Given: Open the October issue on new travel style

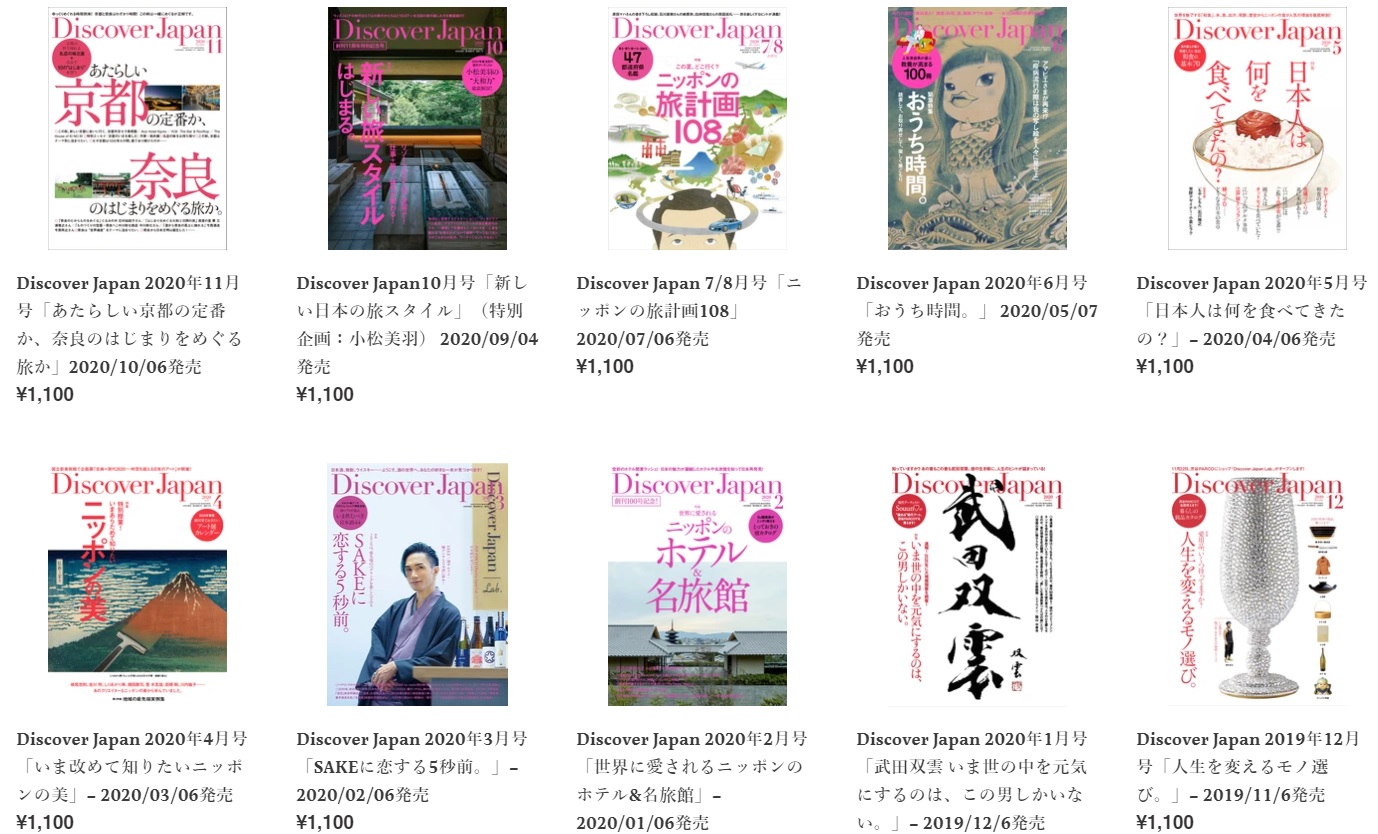Looking at the screenshot, I should pos(417,129).
